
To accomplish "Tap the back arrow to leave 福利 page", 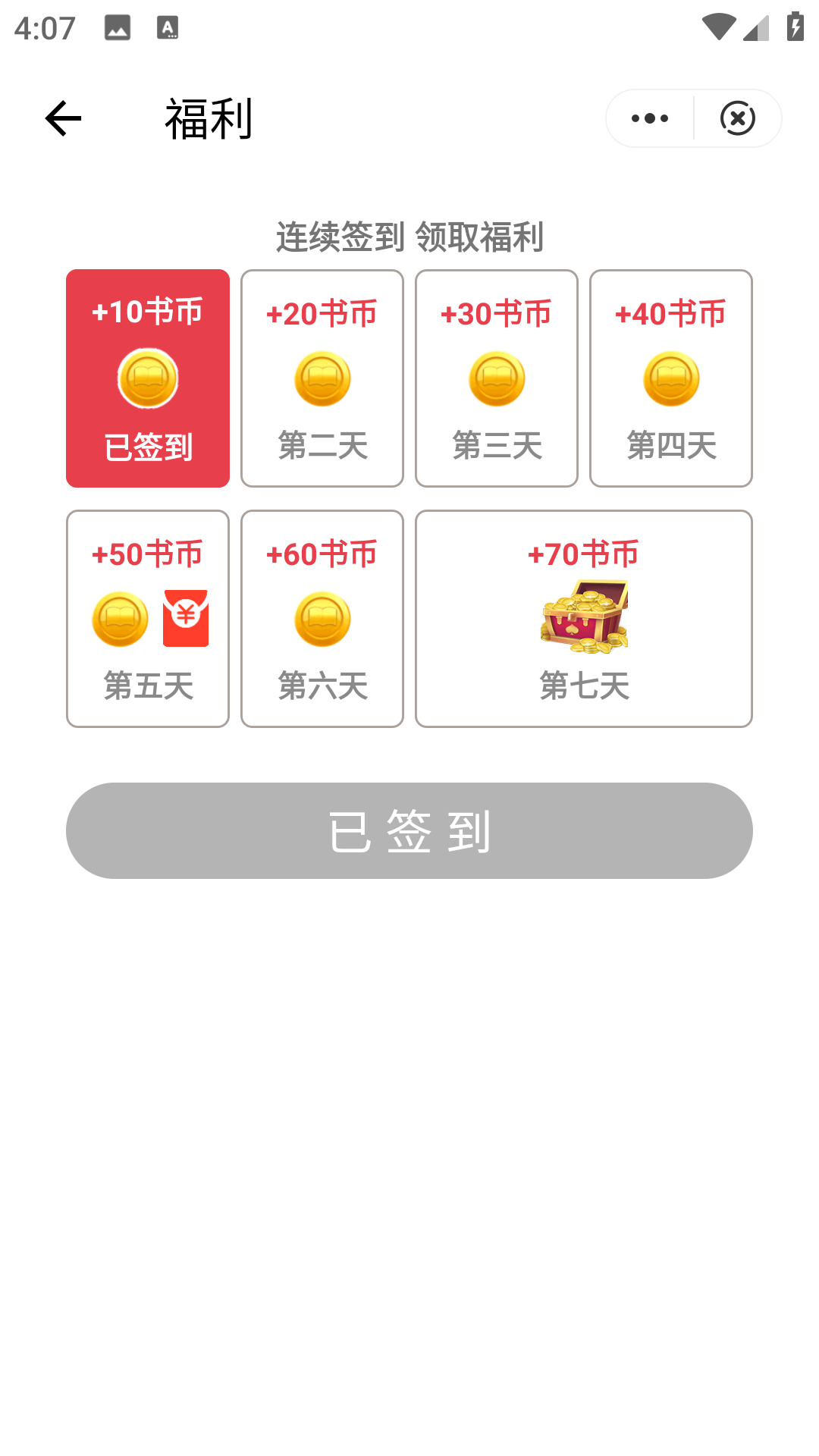I will (63, 119).
